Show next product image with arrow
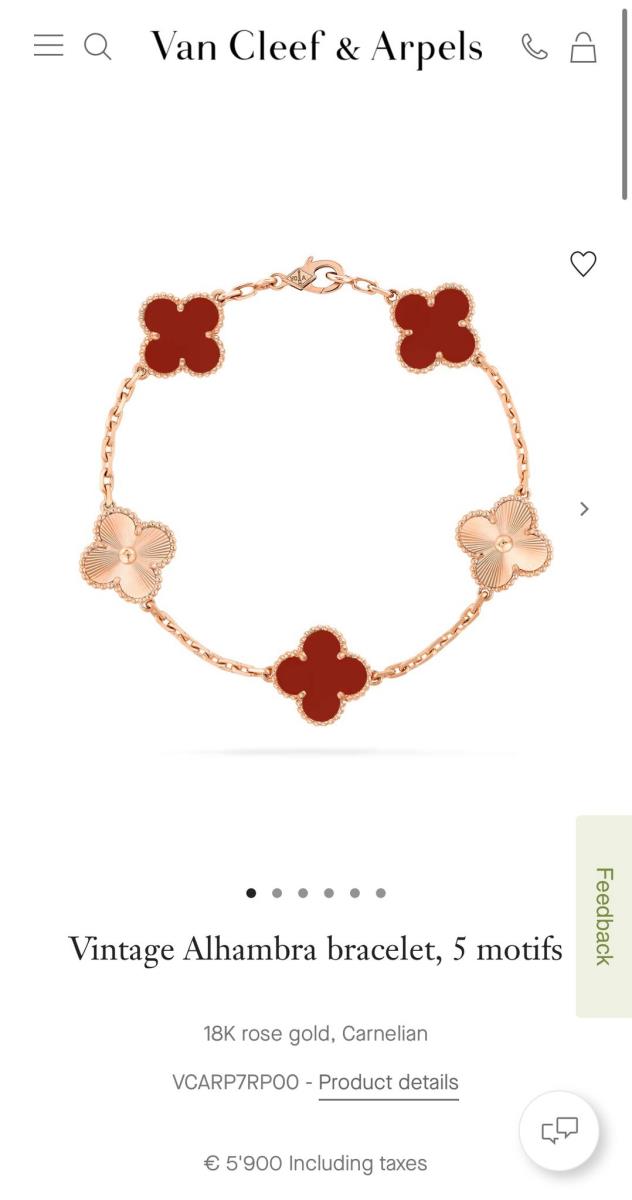Viewport: 632px width, 1200px height. [585, 509]
